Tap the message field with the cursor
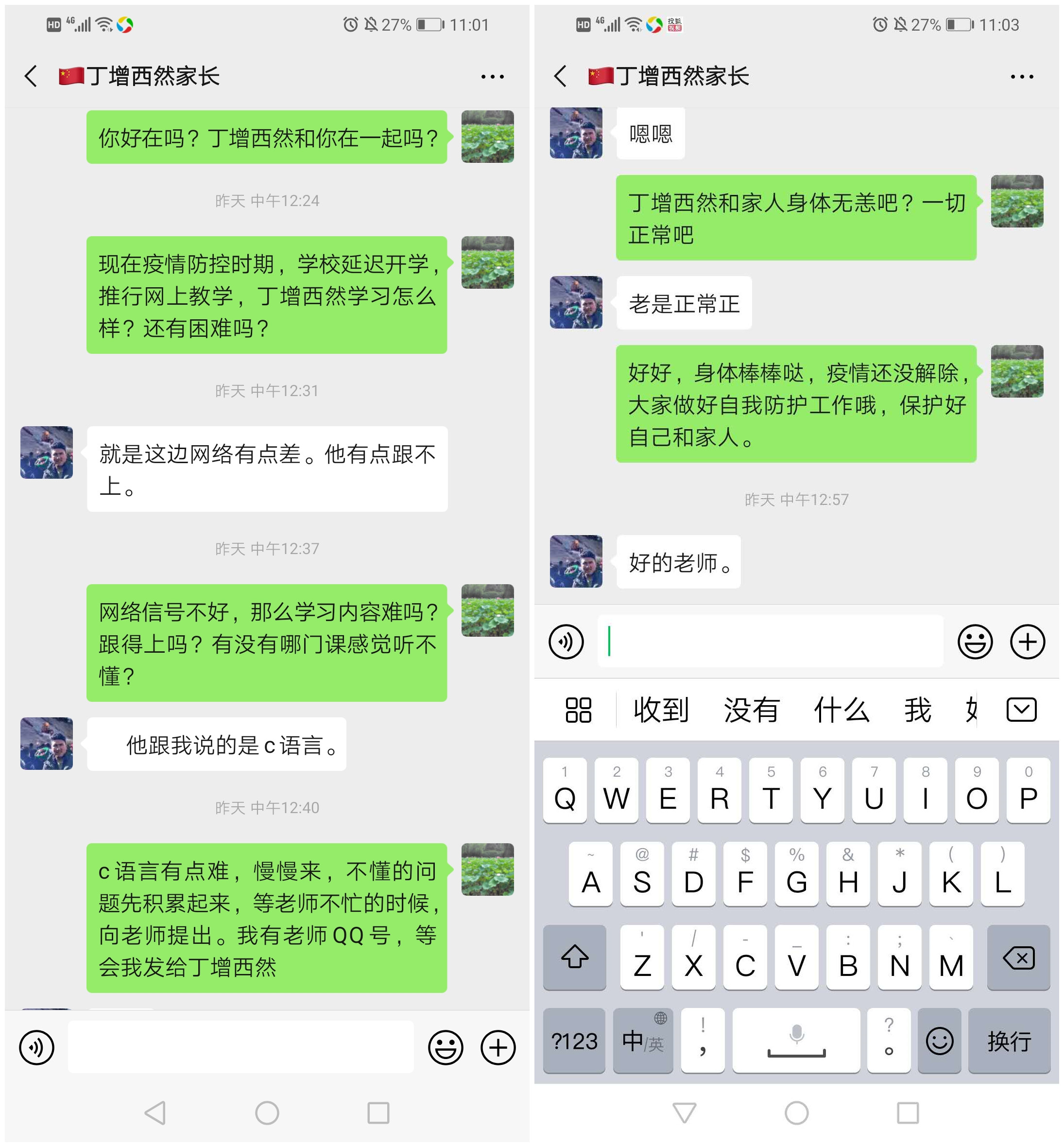This screenshot has width=1064, height=1147. point(770,641)
